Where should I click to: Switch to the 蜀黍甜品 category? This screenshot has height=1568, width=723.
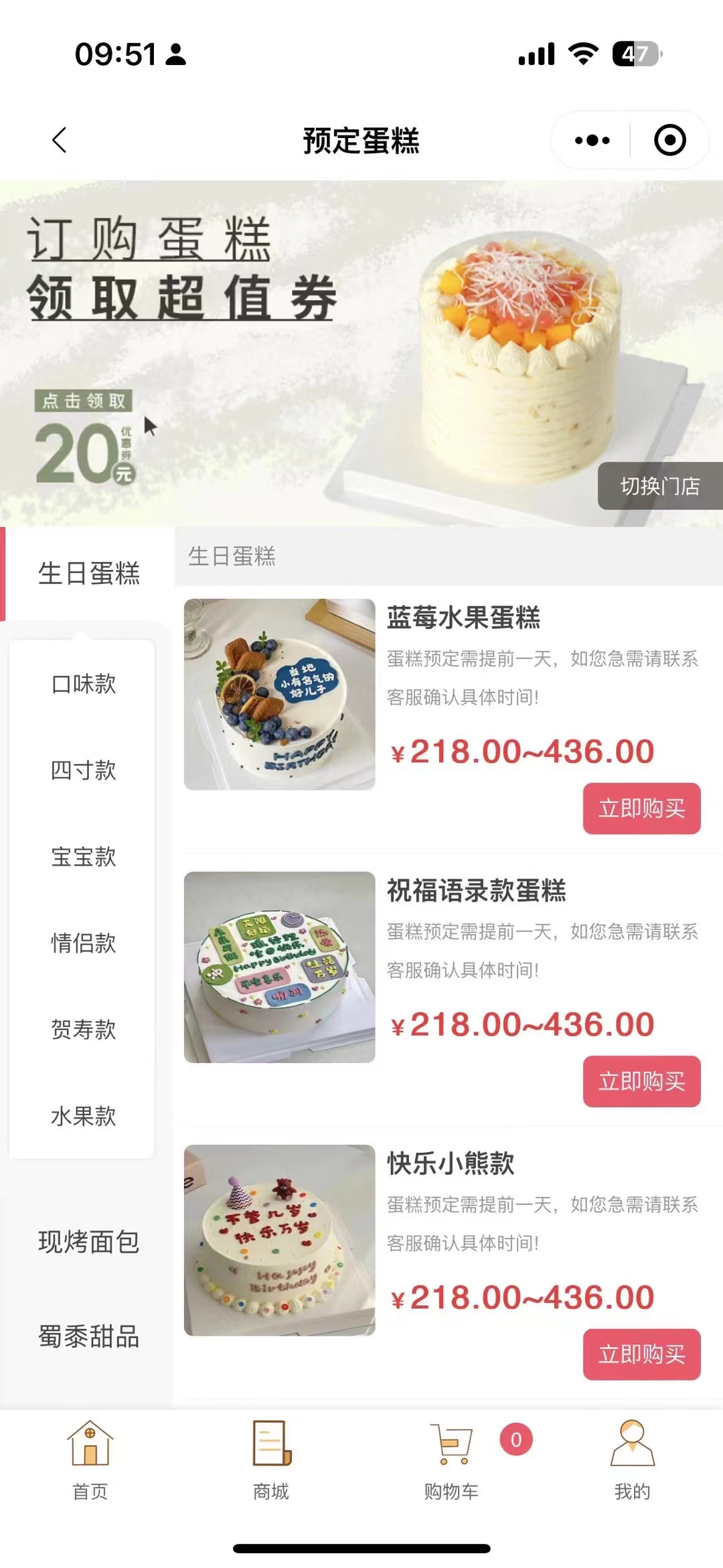[x=88, y=1336]
